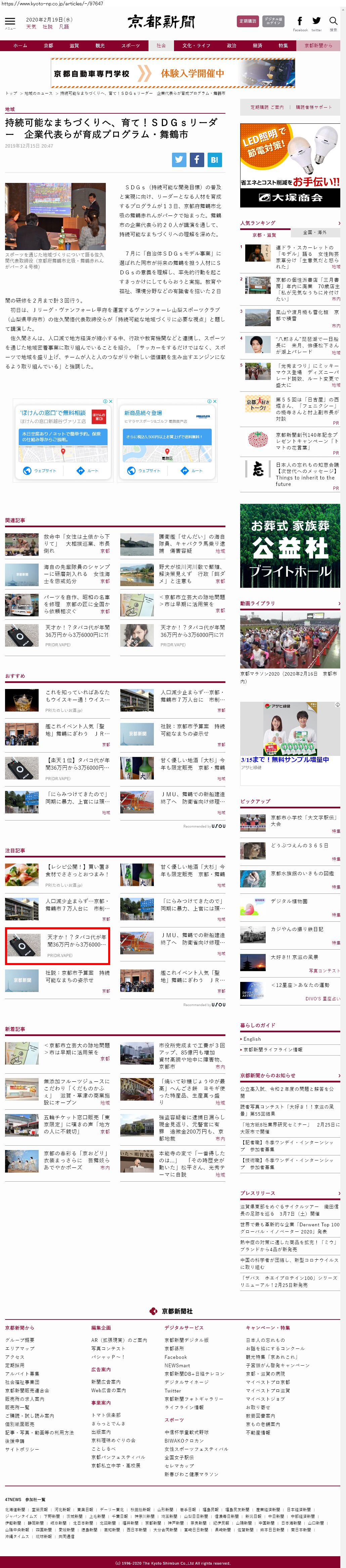Open デジタル版ログイン login button
Image resolution: width=346 pixels, height=1568 pixels.
[274, 21]
